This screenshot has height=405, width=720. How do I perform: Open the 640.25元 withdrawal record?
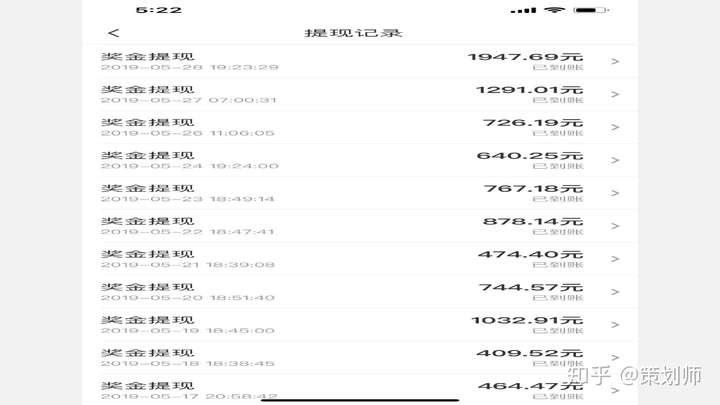coord(360,160)
